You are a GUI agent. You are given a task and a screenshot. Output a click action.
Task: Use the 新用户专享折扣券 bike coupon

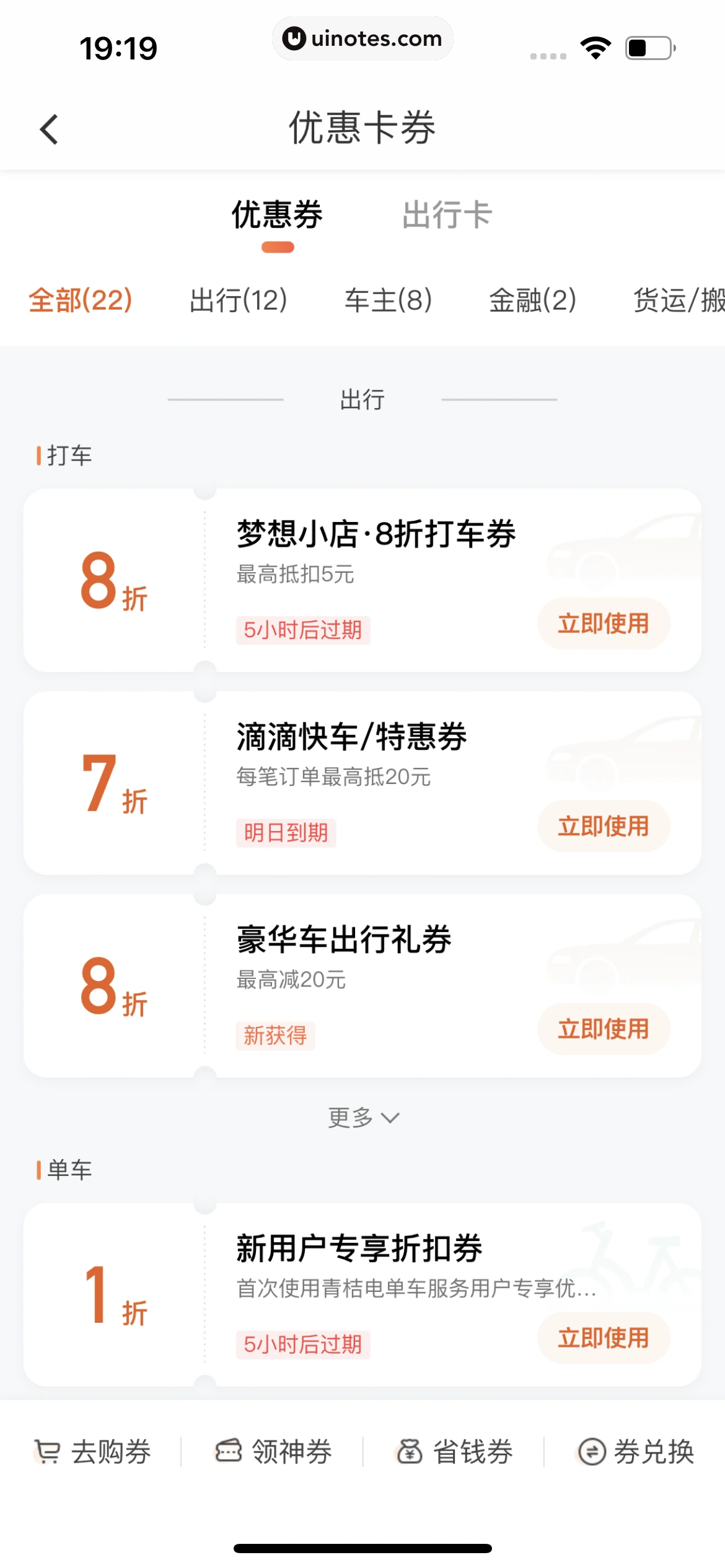point(603,1338)
